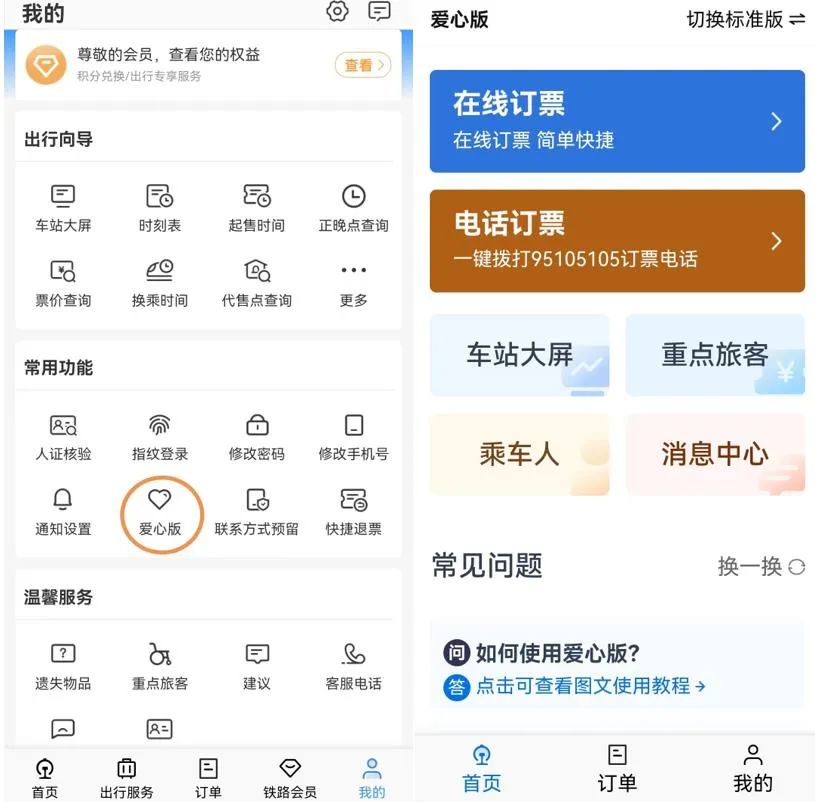Open 代售点查询
The image size is (815, 802).
pyautogui.click(x=257, y=283)
